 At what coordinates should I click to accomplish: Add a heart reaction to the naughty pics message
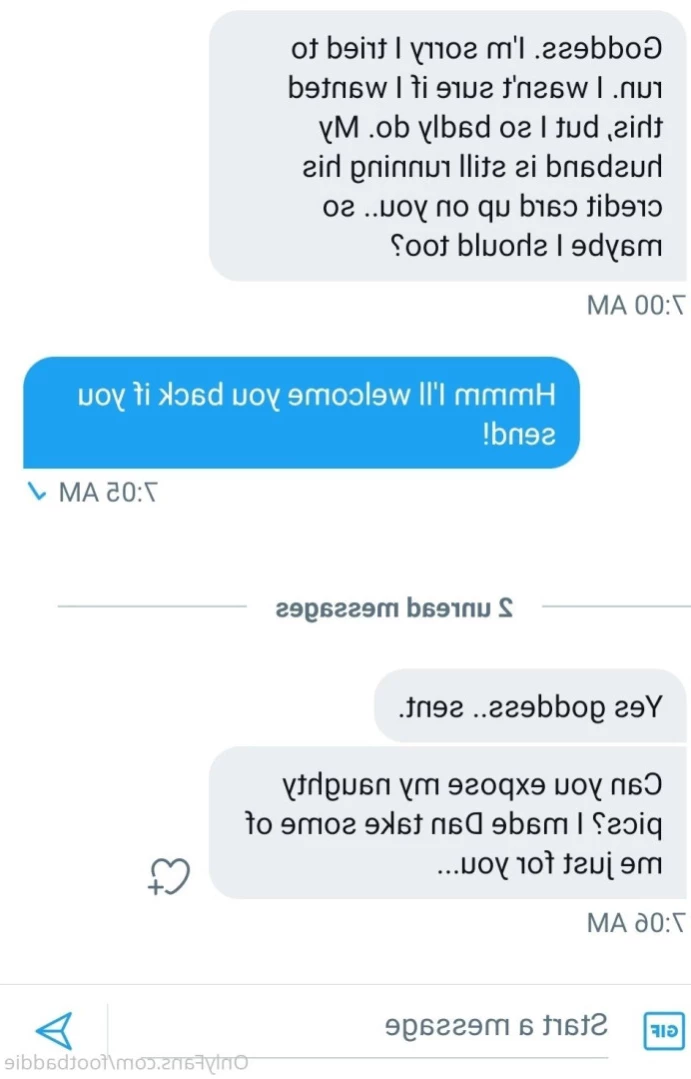pos(168,876)
